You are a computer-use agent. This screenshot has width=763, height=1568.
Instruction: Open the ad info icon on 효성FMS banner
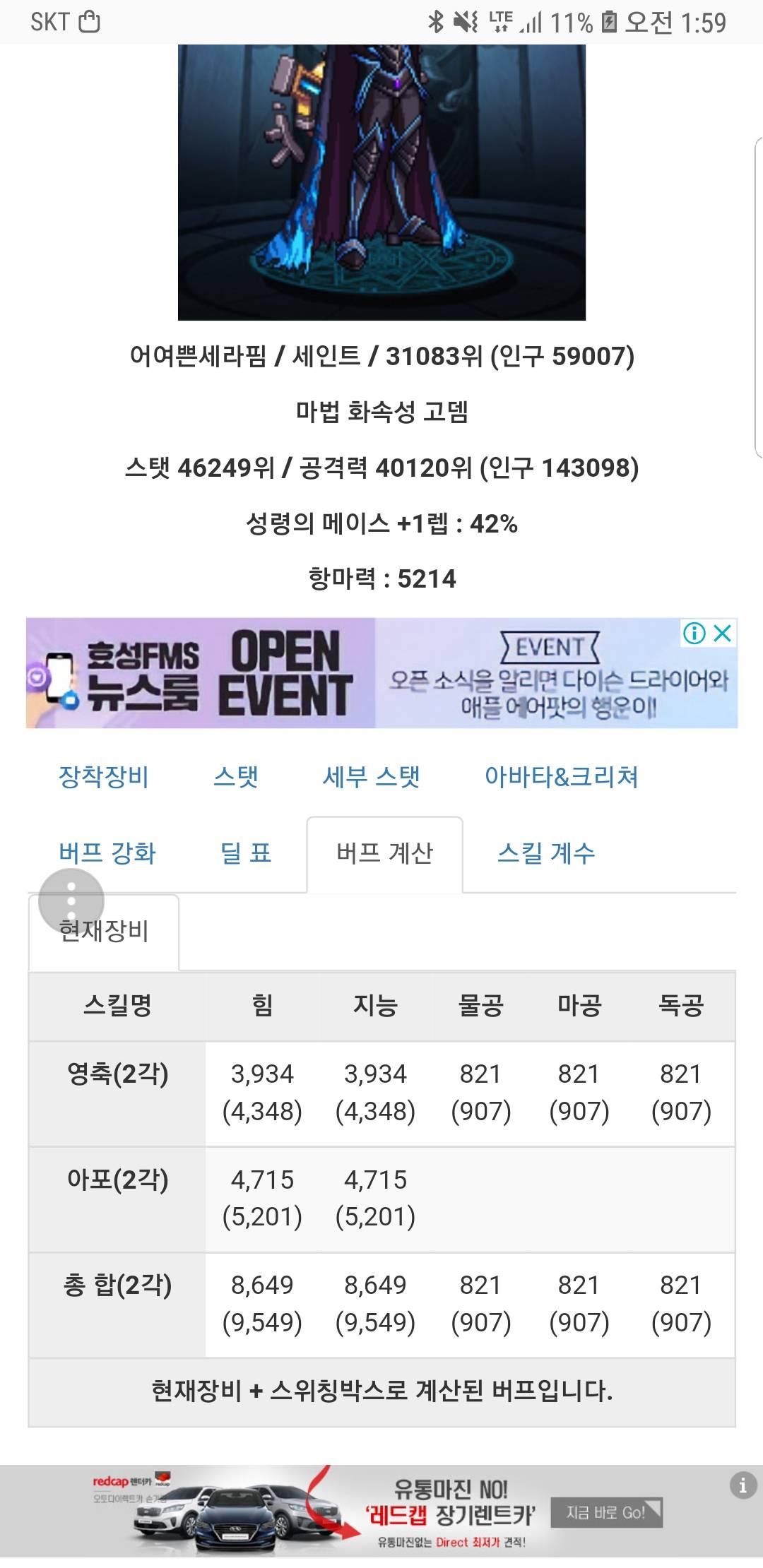[694, 633]
